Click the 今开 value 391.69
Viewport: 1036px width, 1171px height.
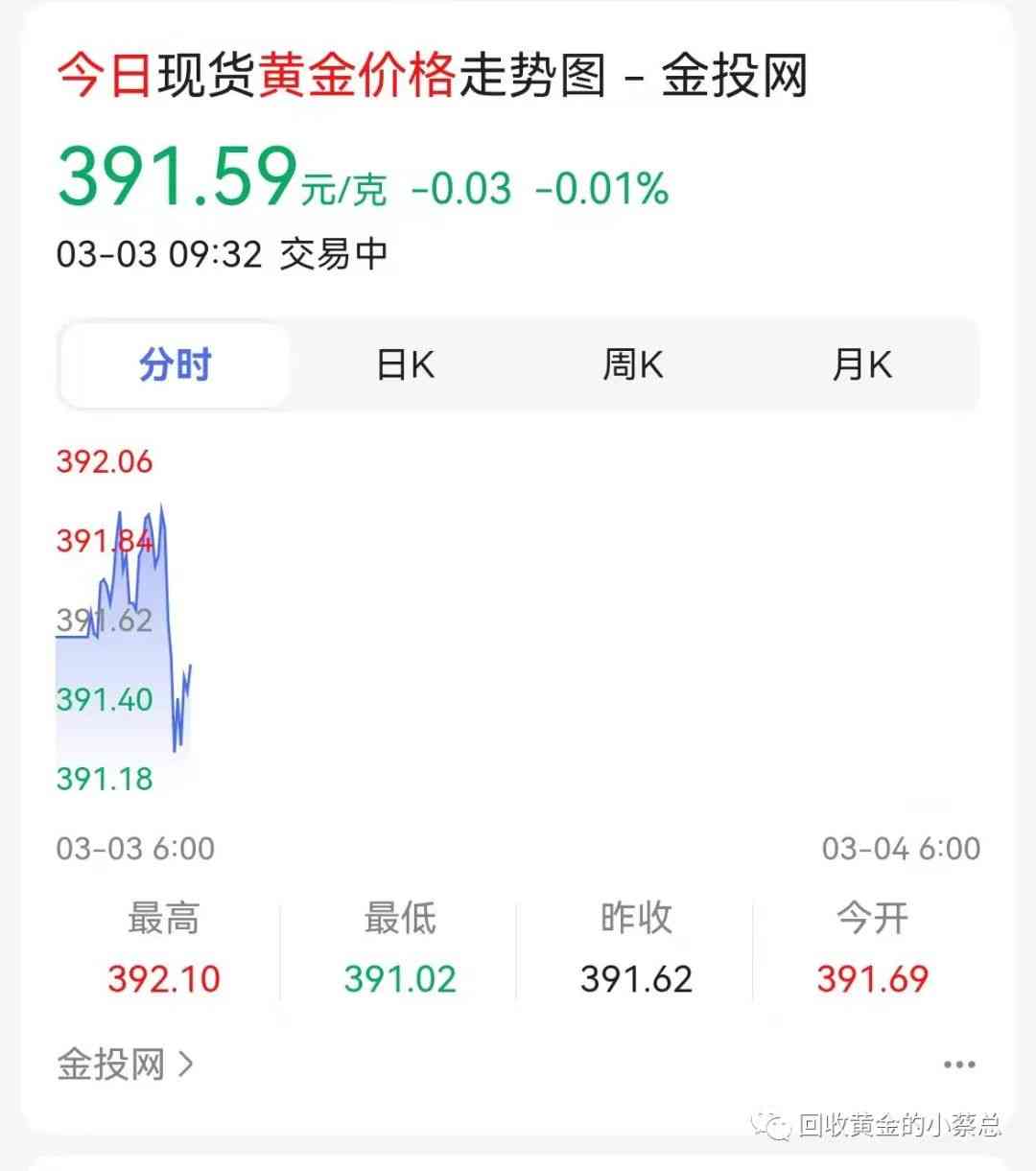pos(871,978)
